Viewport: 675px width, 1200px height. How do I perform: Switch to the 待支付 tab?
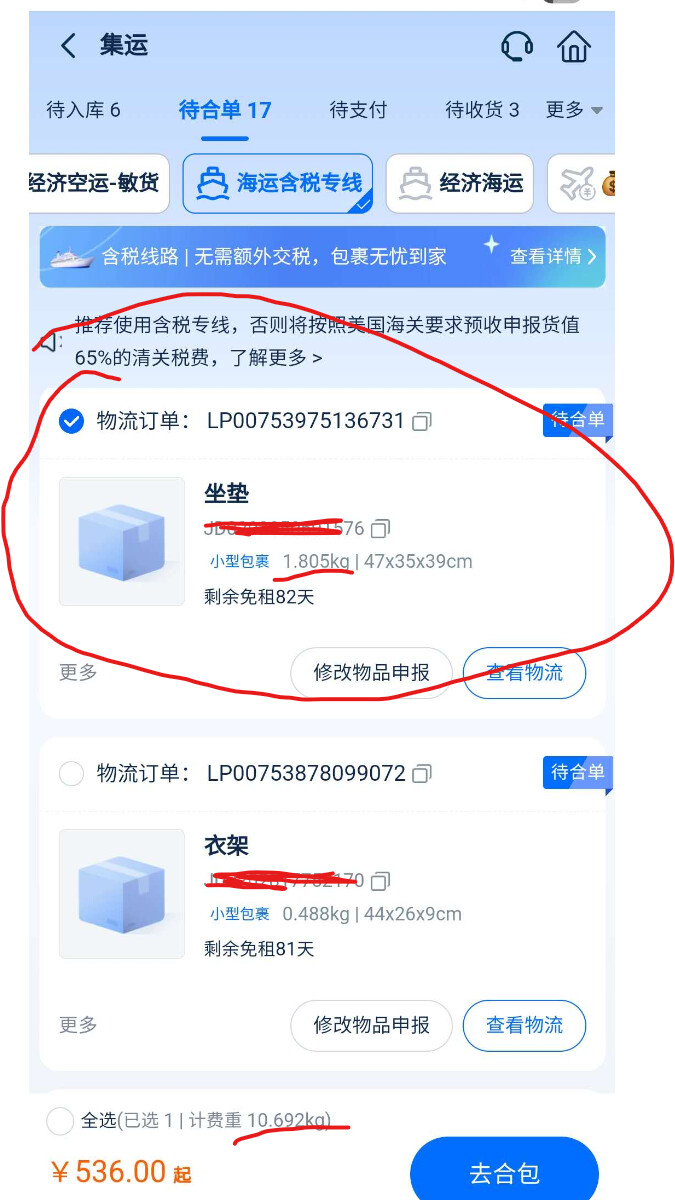tap(358, 110)
